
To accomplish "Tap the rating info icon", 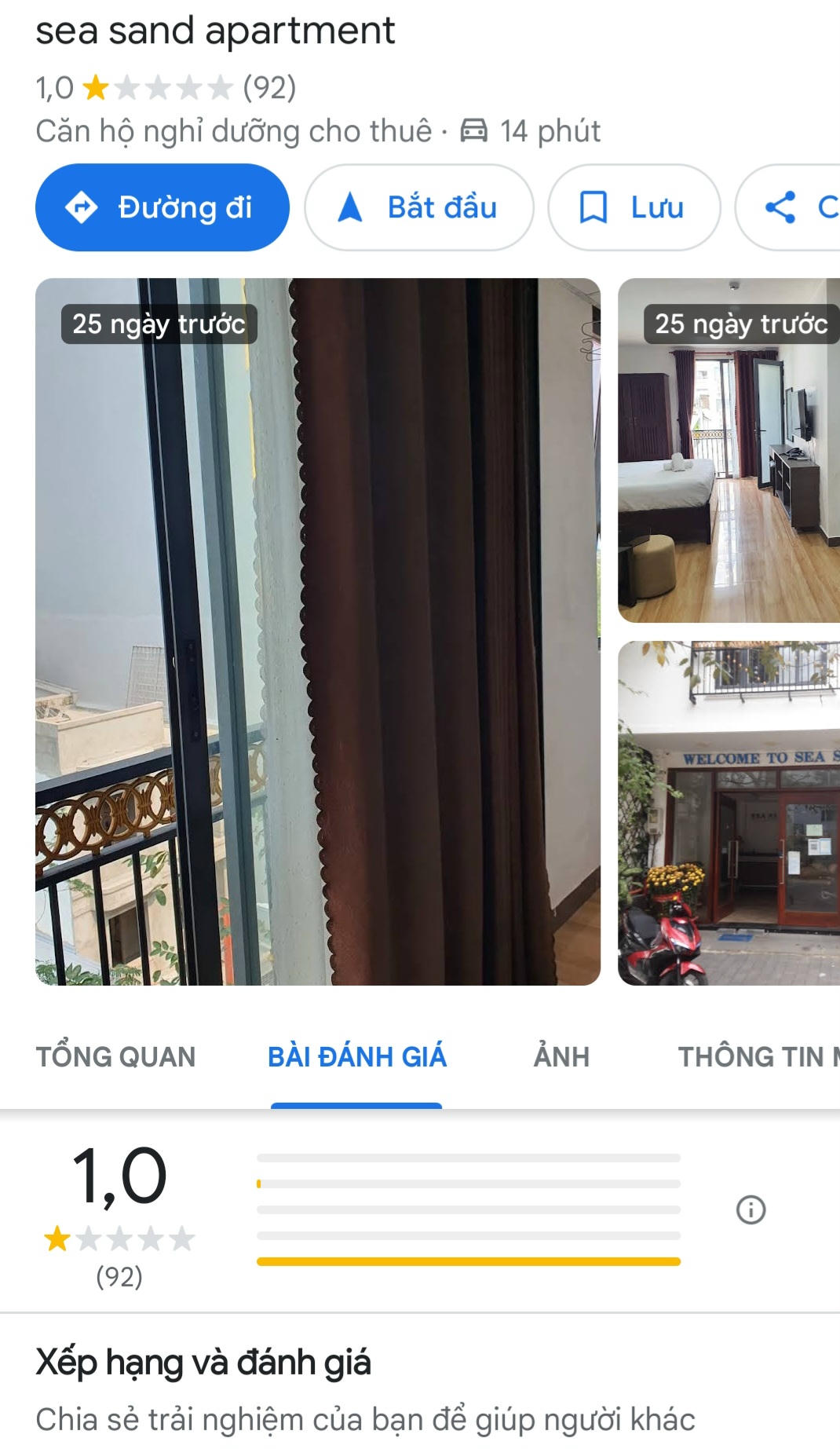I will pyautogui.click(x=751, y=1209).
